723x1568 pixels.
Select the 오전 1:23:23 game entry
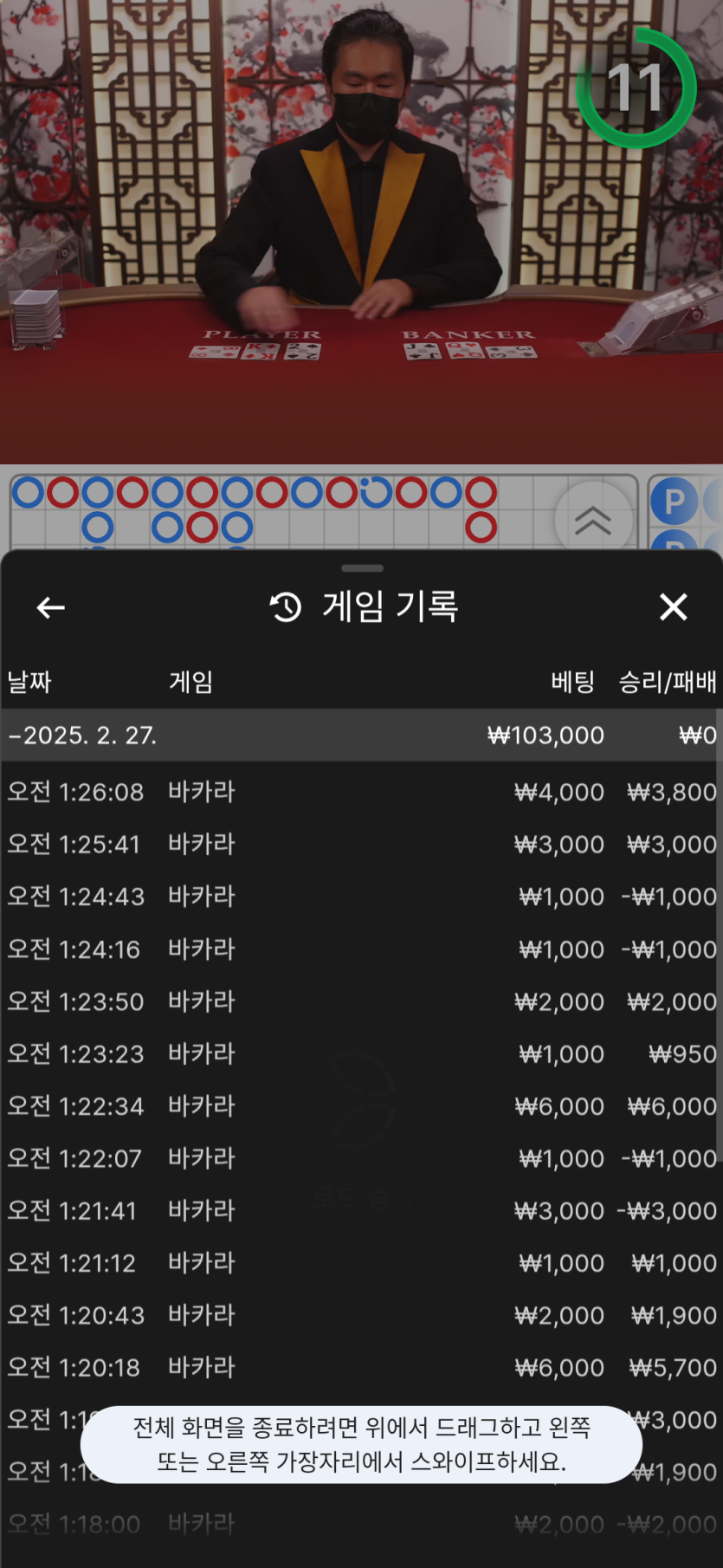click(361, 1054)
